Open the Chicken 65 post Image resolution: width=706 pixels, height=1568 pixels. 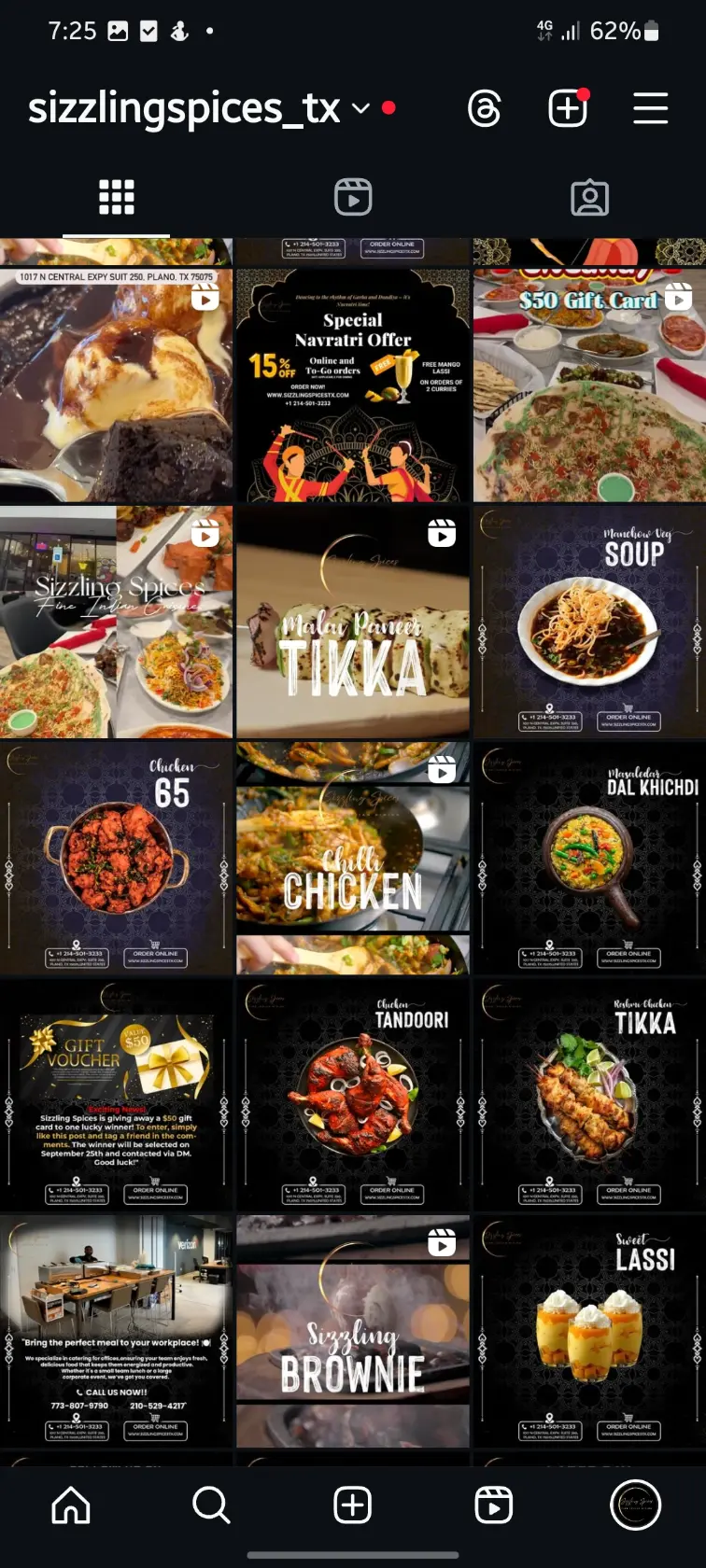[x=116, y=859]
